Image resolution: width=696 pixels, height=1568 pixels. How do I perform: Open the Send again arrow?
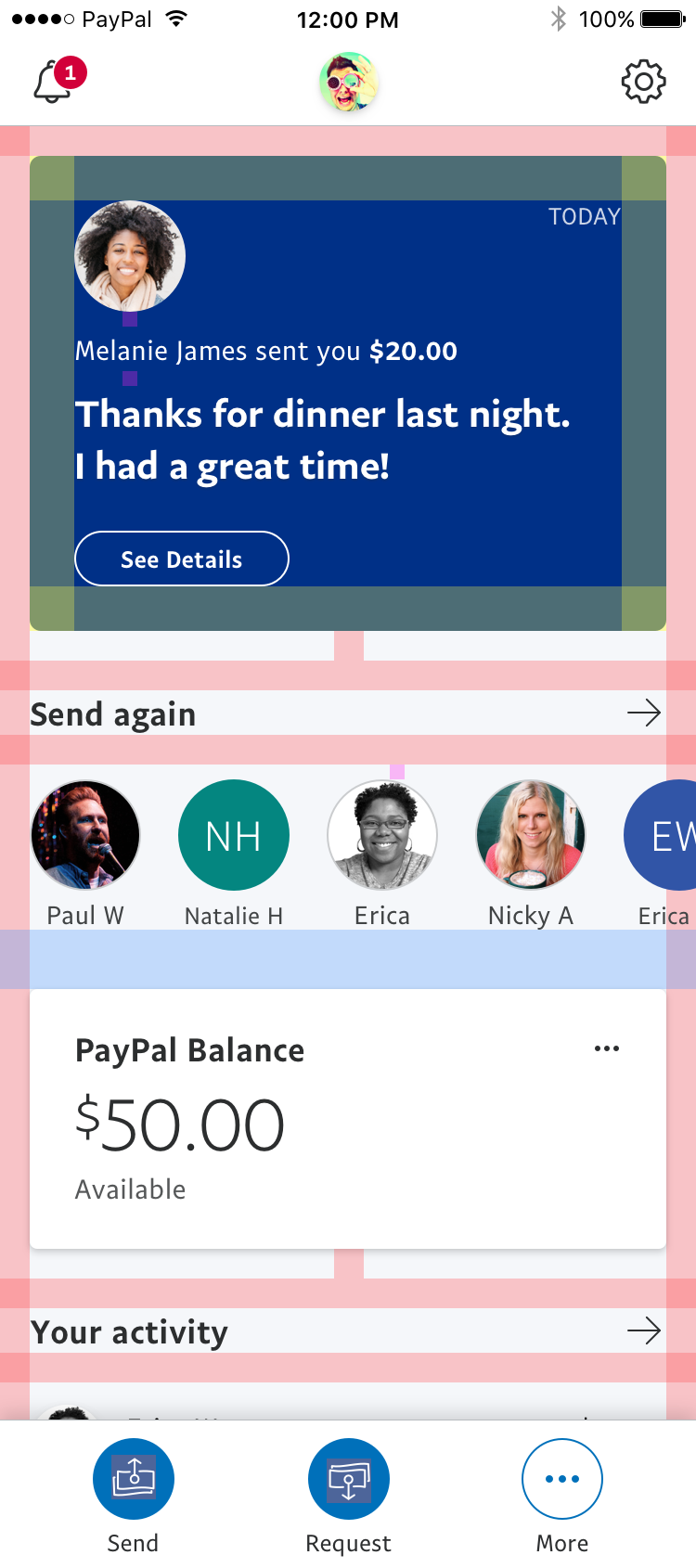pyautogui.click(x=643, y=713)
